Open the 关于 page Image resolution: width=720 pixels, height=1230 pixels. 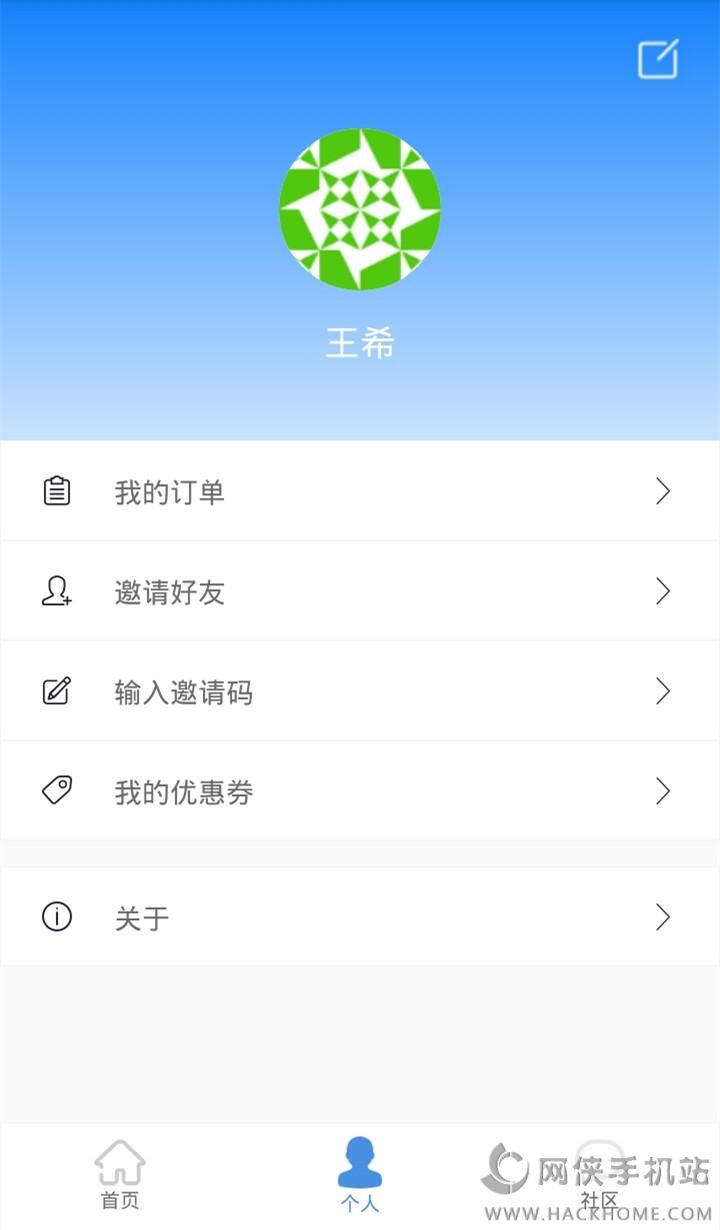(360, 916)
